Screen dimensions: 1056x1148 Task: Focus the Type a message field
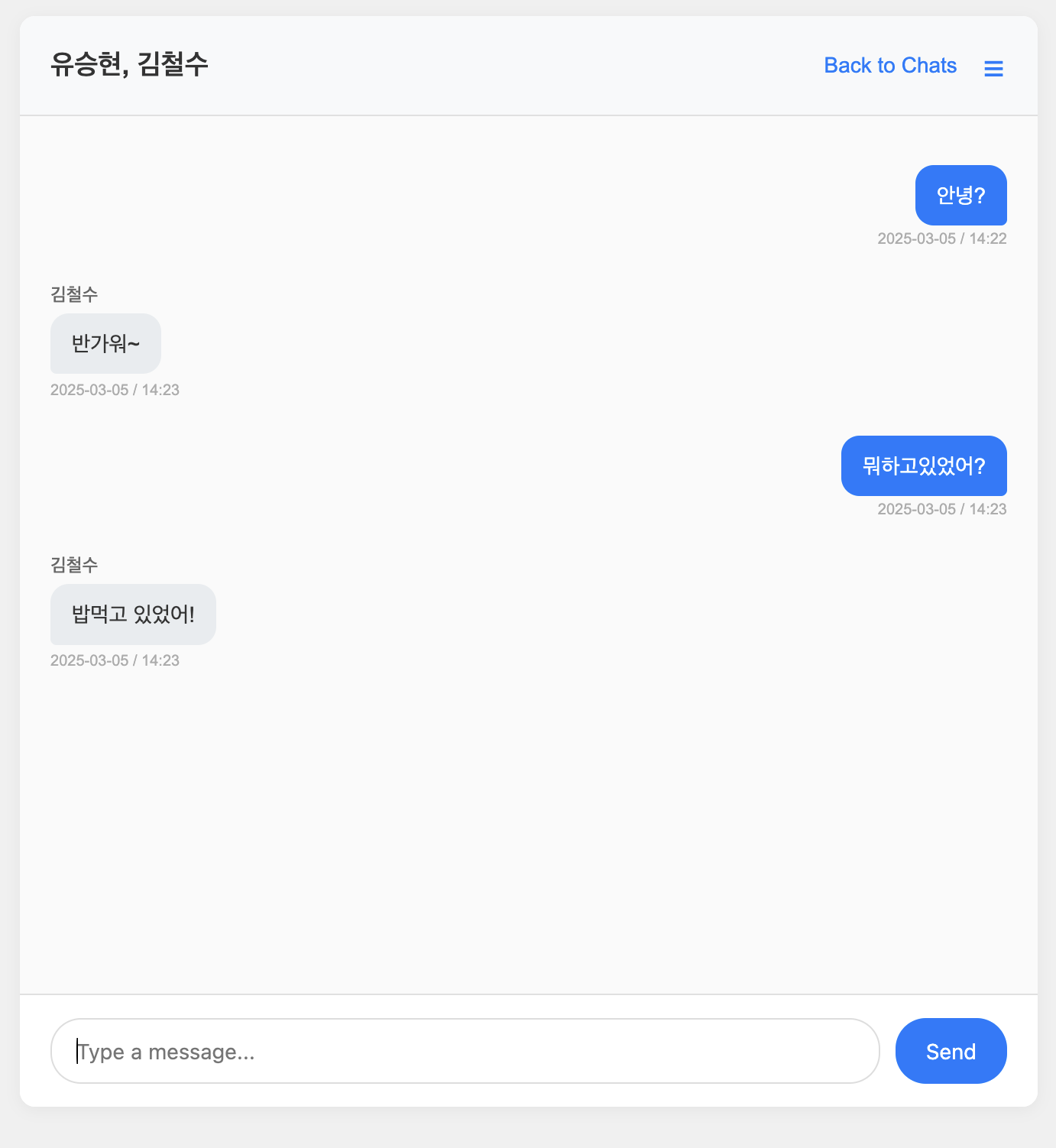pos(465,1051)
